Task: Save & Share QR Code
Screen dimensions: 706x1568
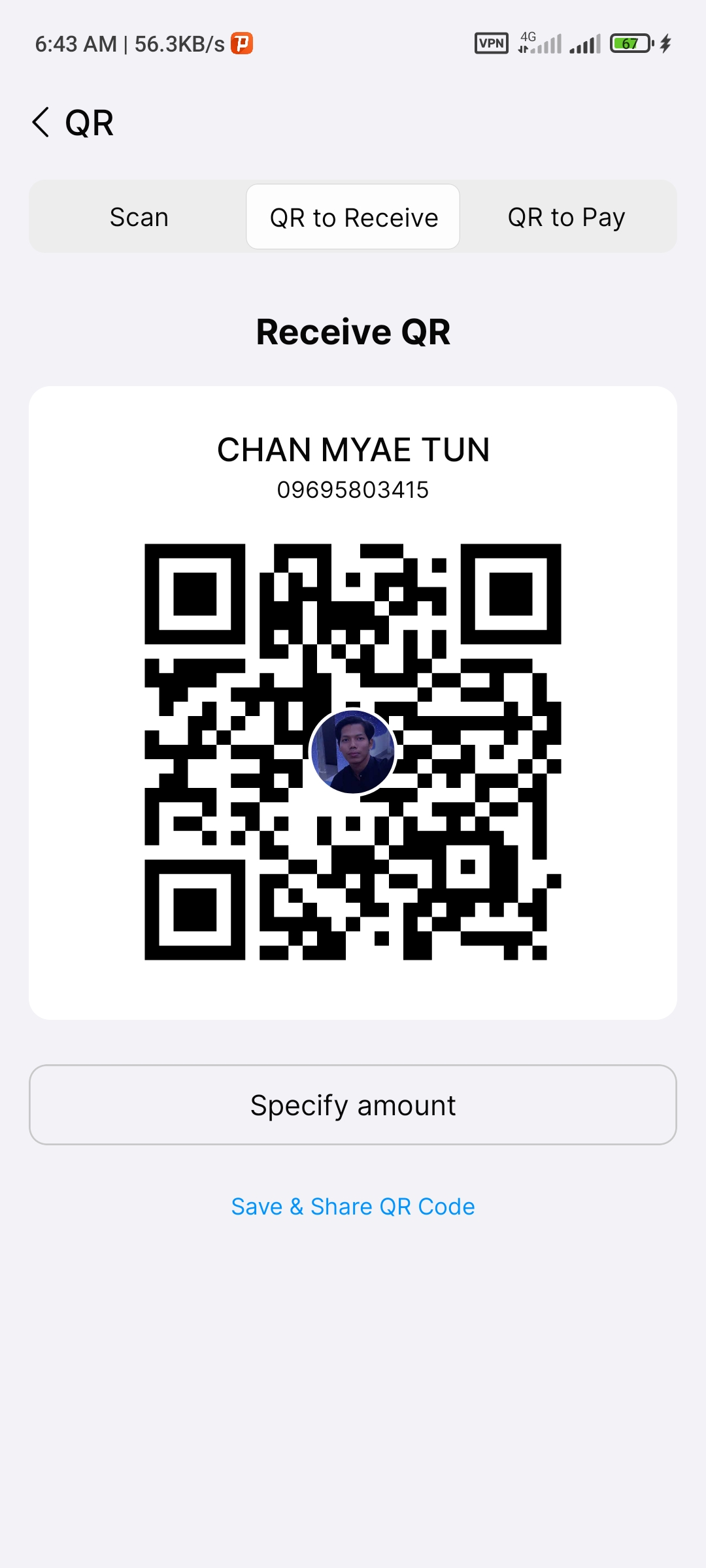Action: tap(353, 1207)
